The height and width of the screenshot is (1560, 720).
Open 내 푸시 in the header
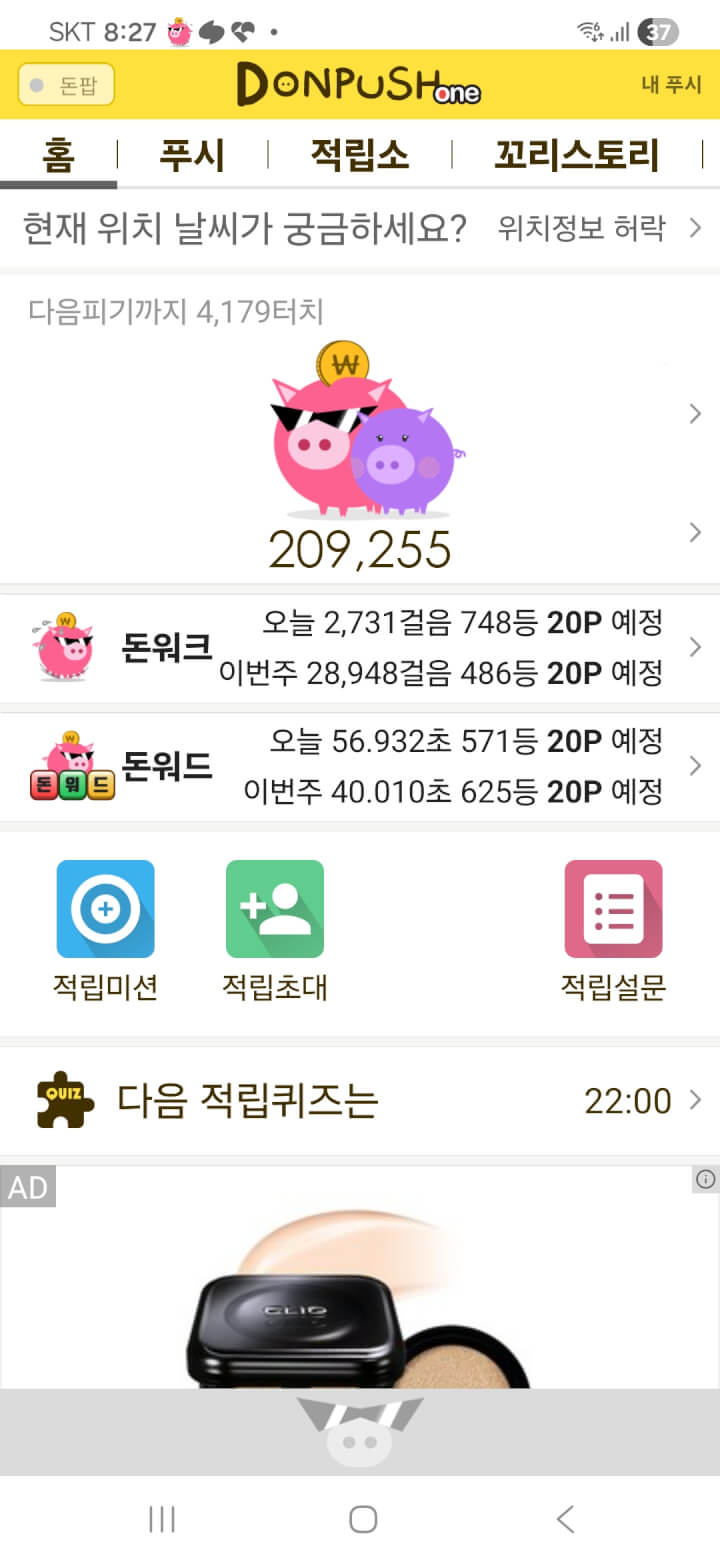click(671, 85)
